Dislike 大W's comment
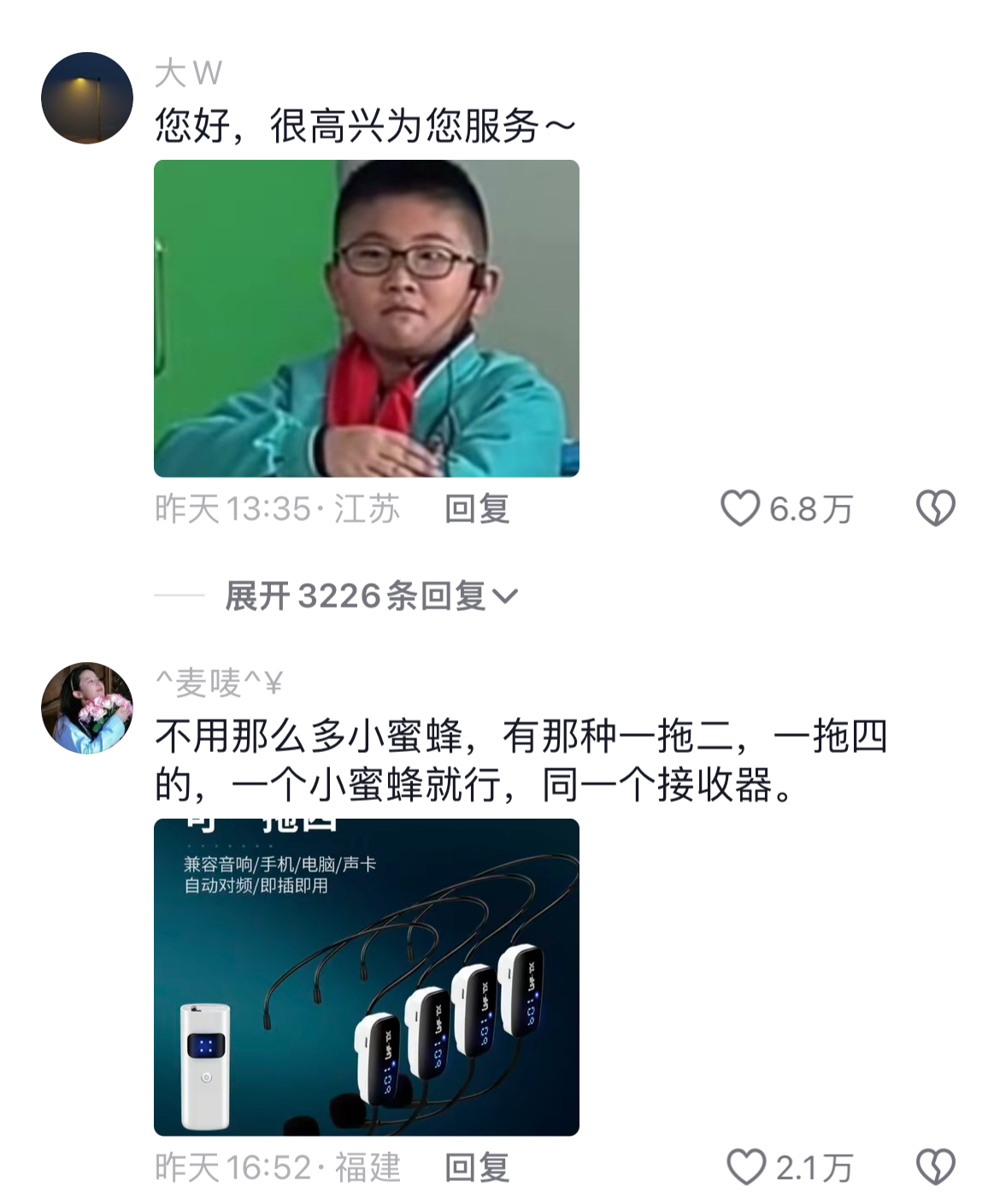This screenshot has height=1204, width=1000. pyautogui.click(x=935, y=508)
